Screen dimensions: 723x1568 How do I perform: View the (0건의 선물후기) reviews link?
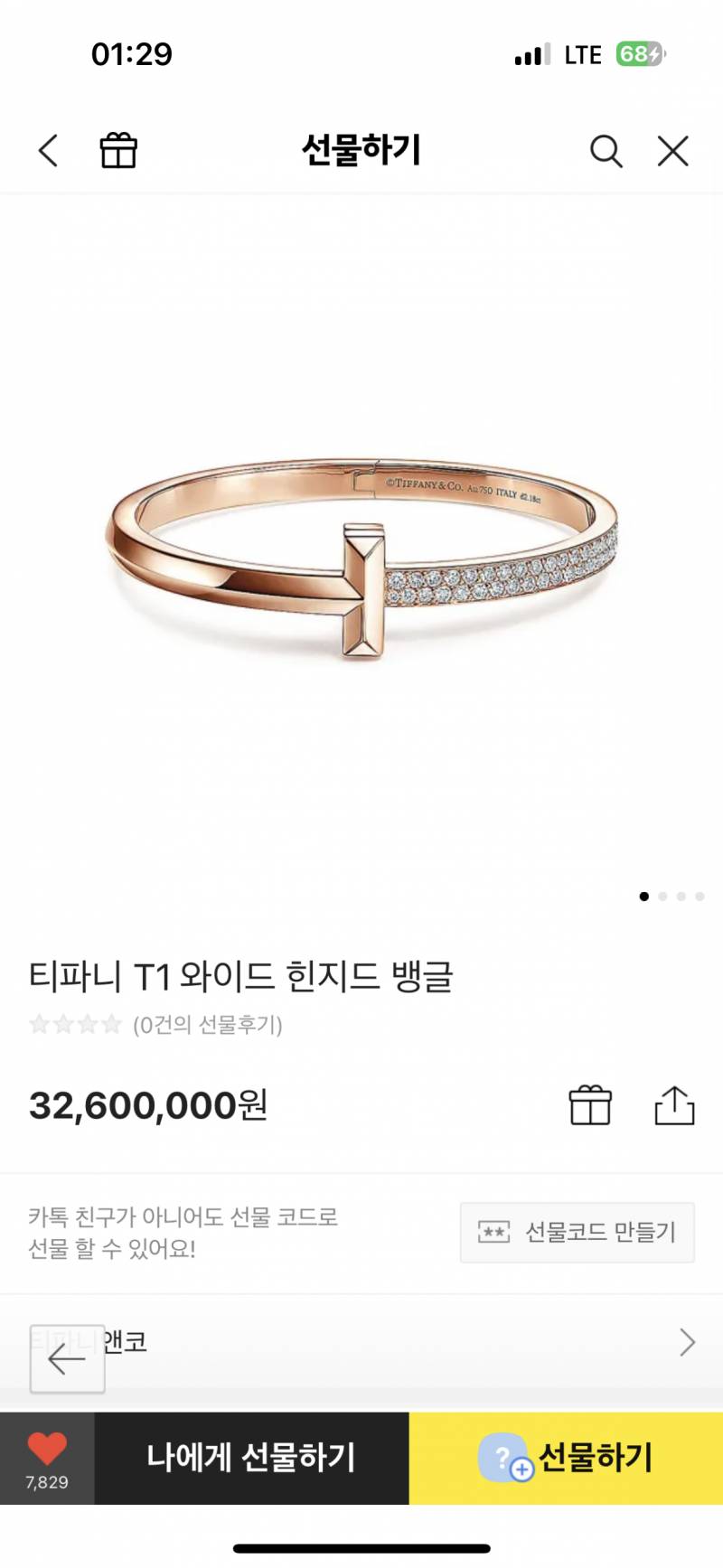pos(208,1025)
